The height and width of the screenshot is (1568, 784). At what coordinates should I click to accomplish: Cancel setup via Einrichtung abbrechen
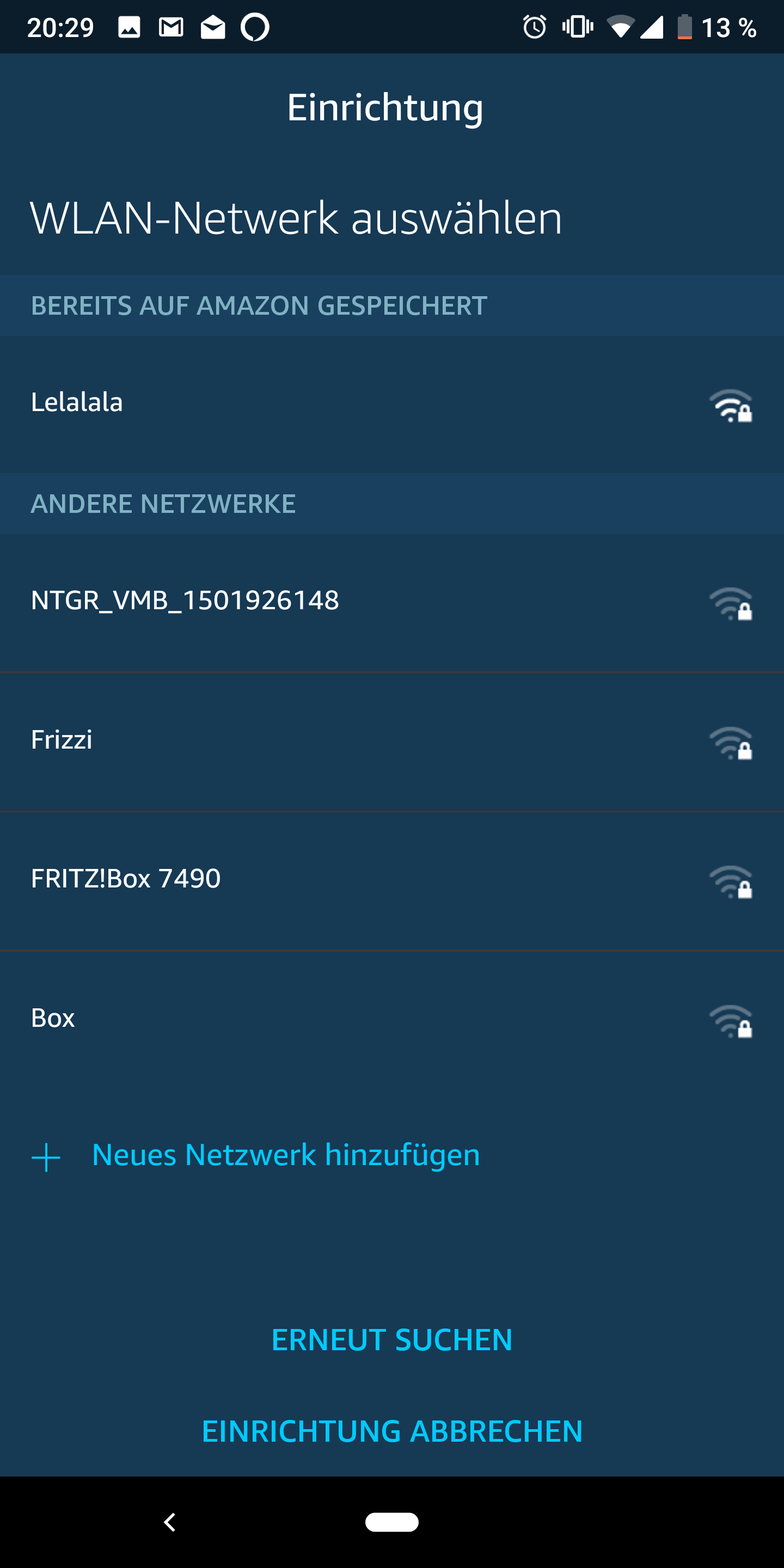point(392,1431)
